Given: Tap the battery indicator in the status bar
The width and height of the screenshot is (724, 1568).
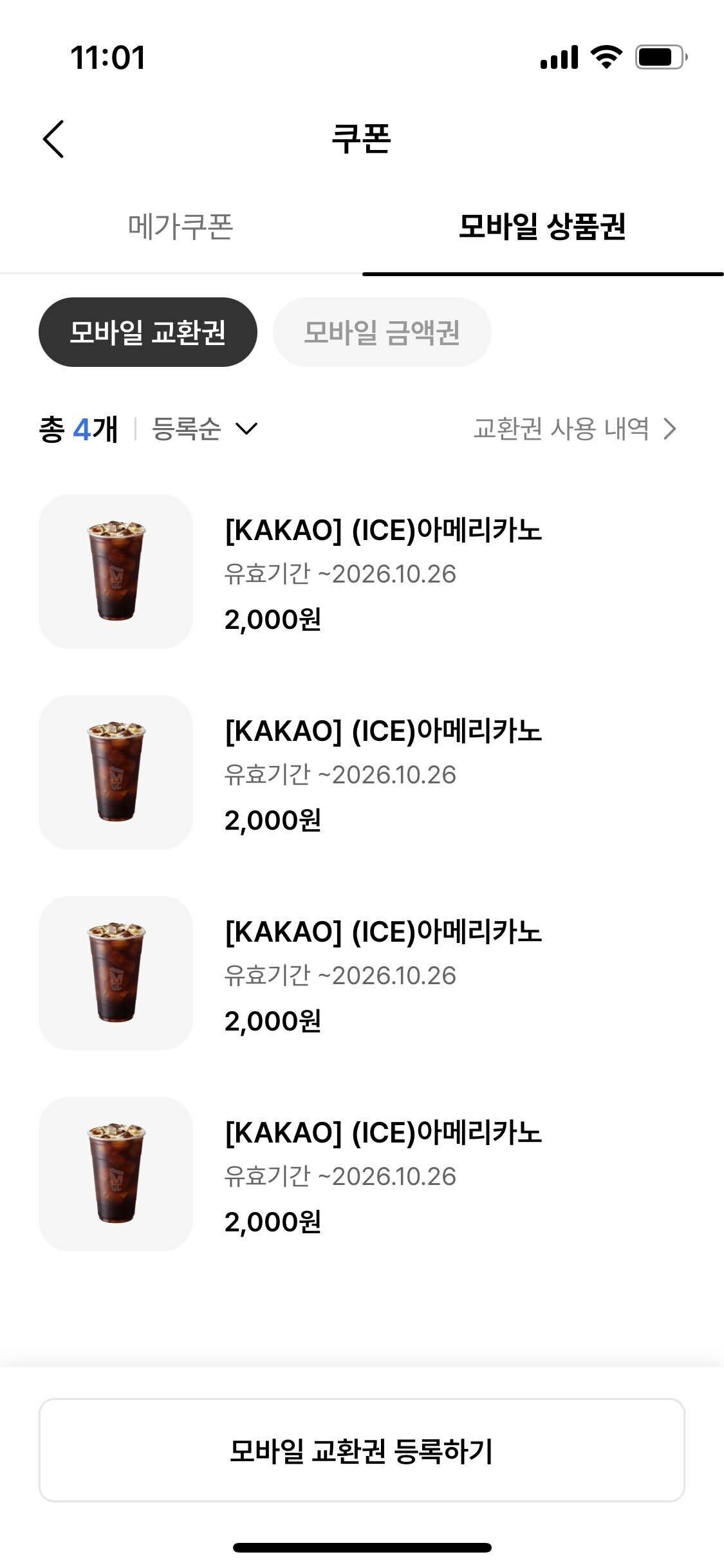Looking at the screenshot, I should pos(658,57).
